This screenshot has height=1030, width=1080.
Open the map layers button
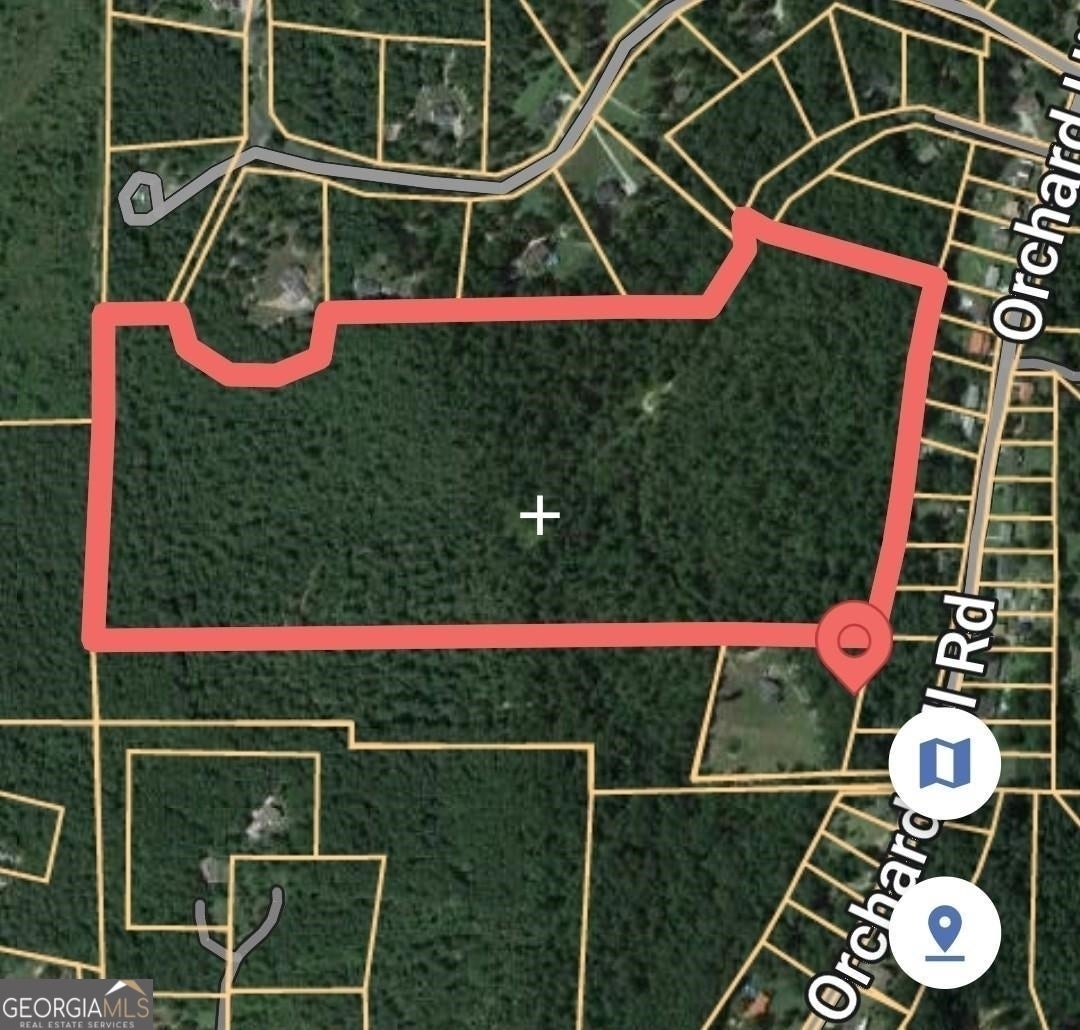point(944,763)
